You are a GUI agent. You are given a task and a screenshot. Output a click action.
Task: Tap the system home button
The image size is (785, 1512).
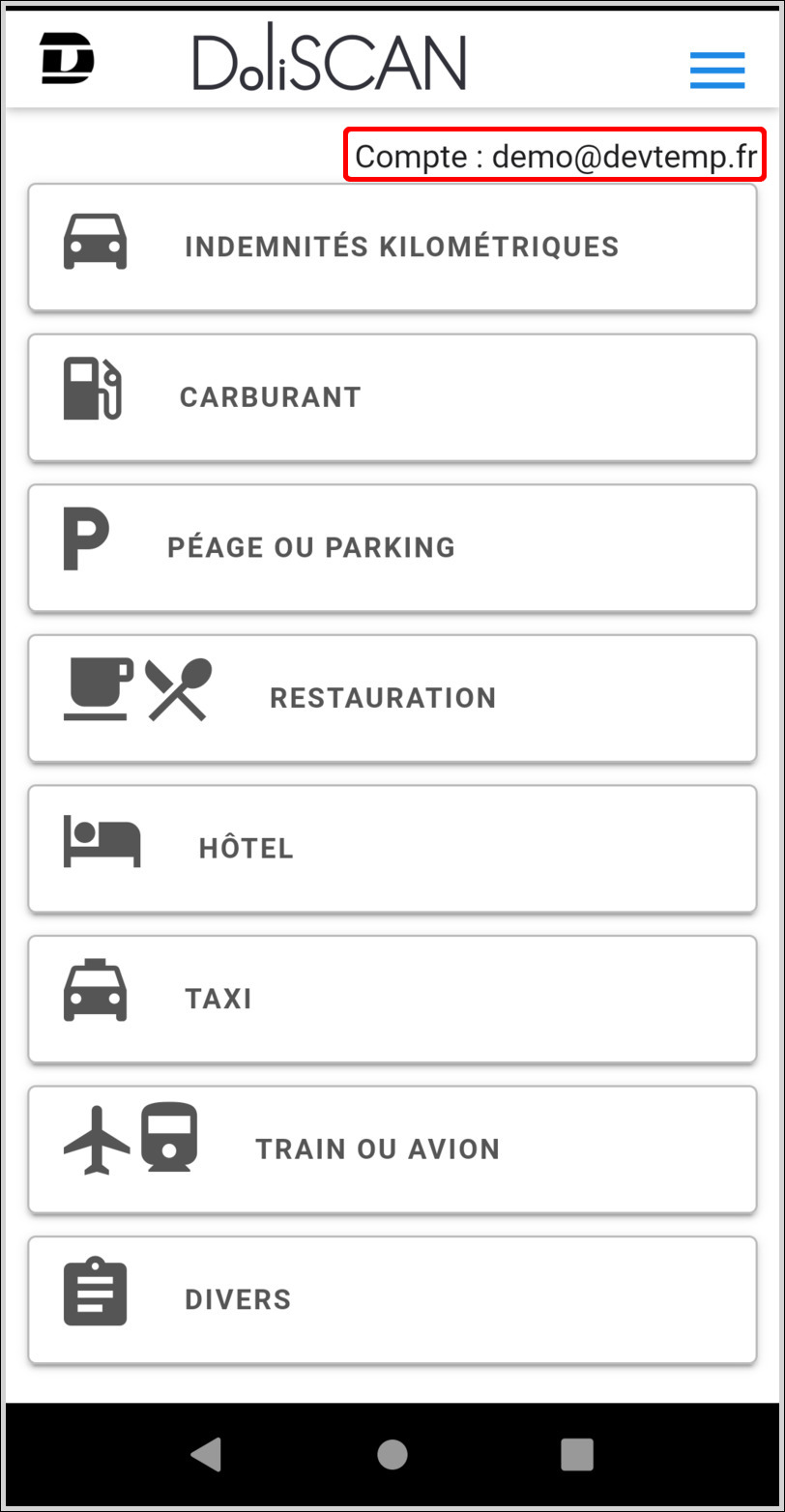pyautogui.click(x=392, y=1454)
